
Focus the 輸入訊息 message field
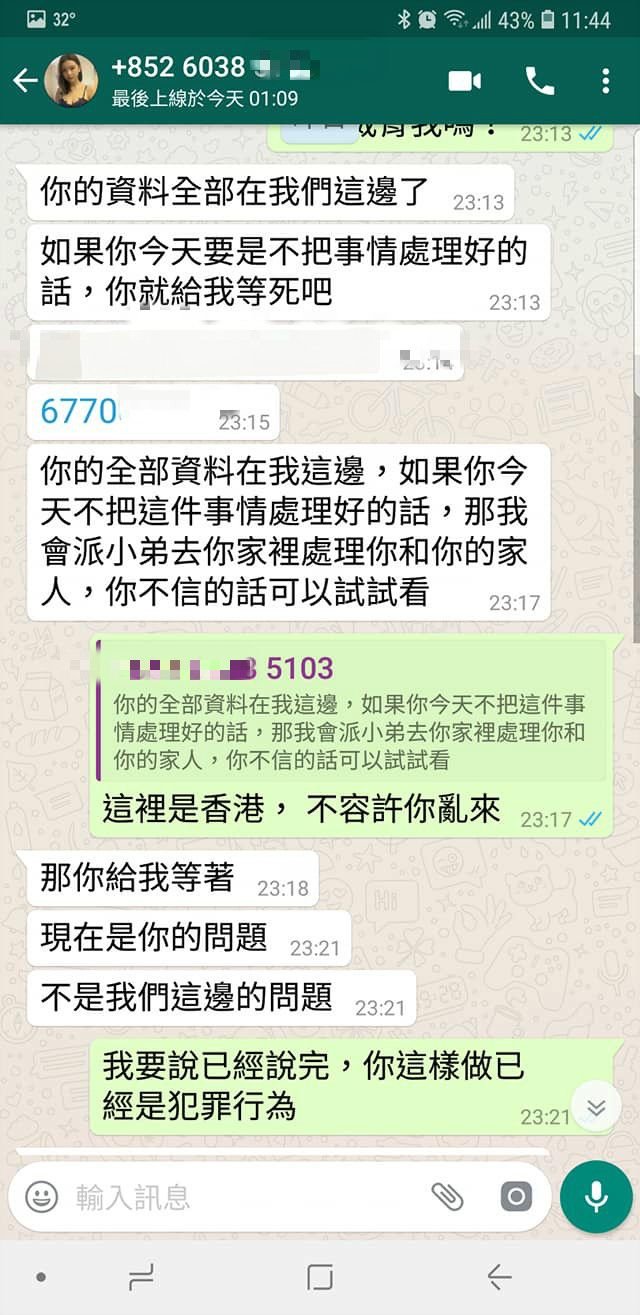point(240,1197)
